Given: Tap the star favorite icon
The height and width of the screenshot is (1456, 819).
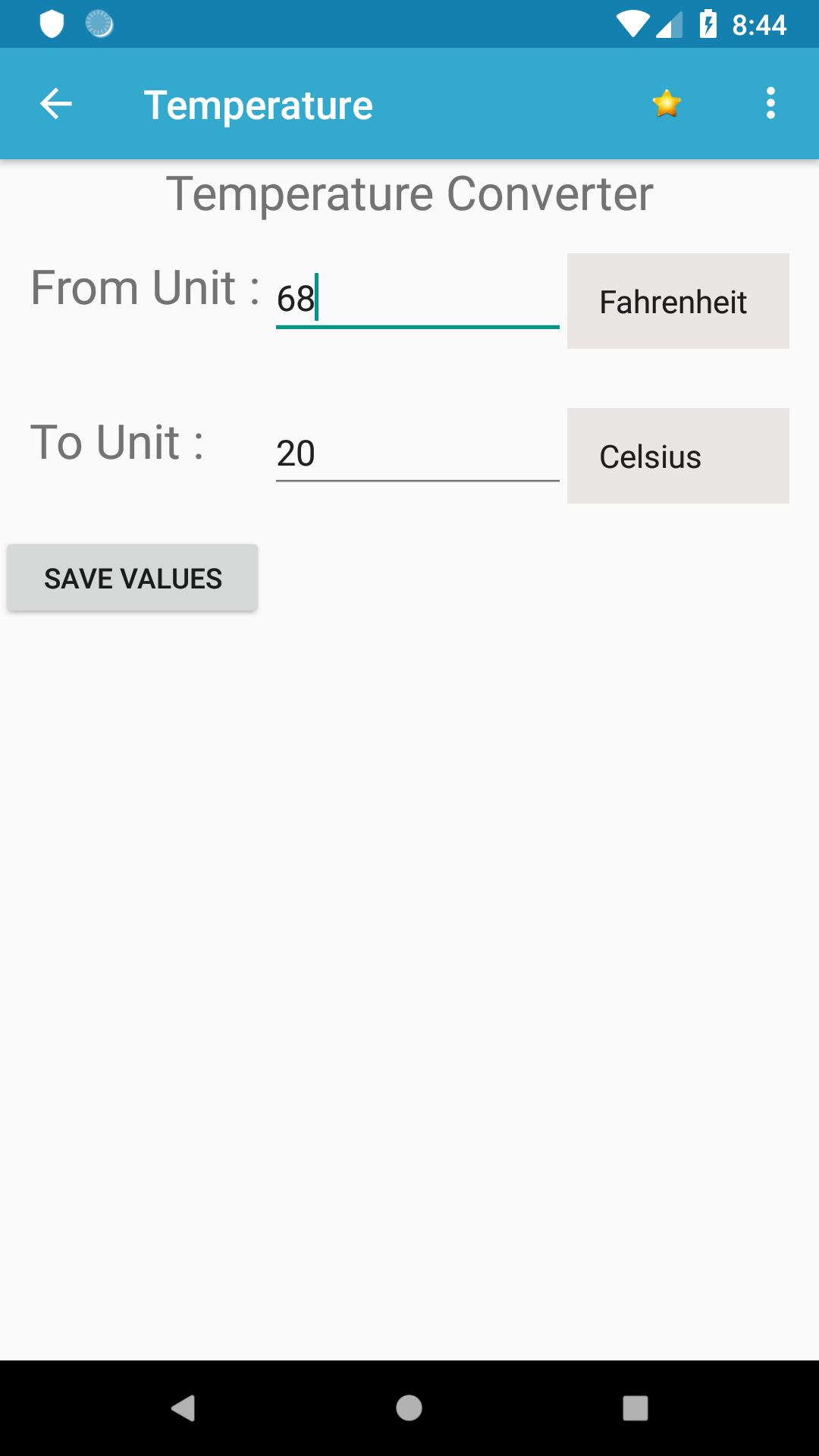Looking at the screenshot, I should [666, 103].
